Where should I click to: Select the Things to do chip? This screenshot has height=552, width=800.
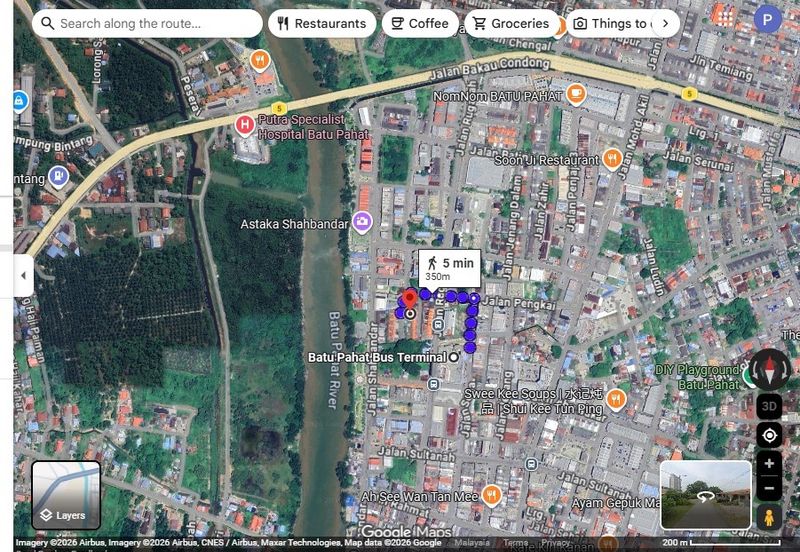[610, 23]
